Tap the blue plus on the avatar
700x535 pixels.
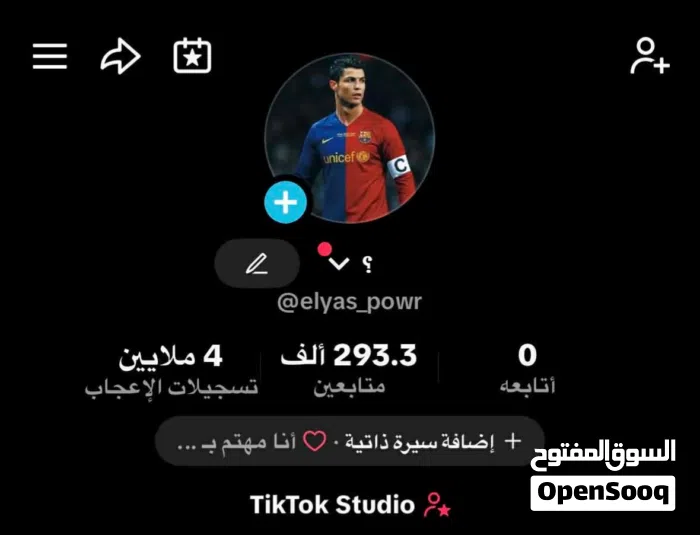[285, 203]
